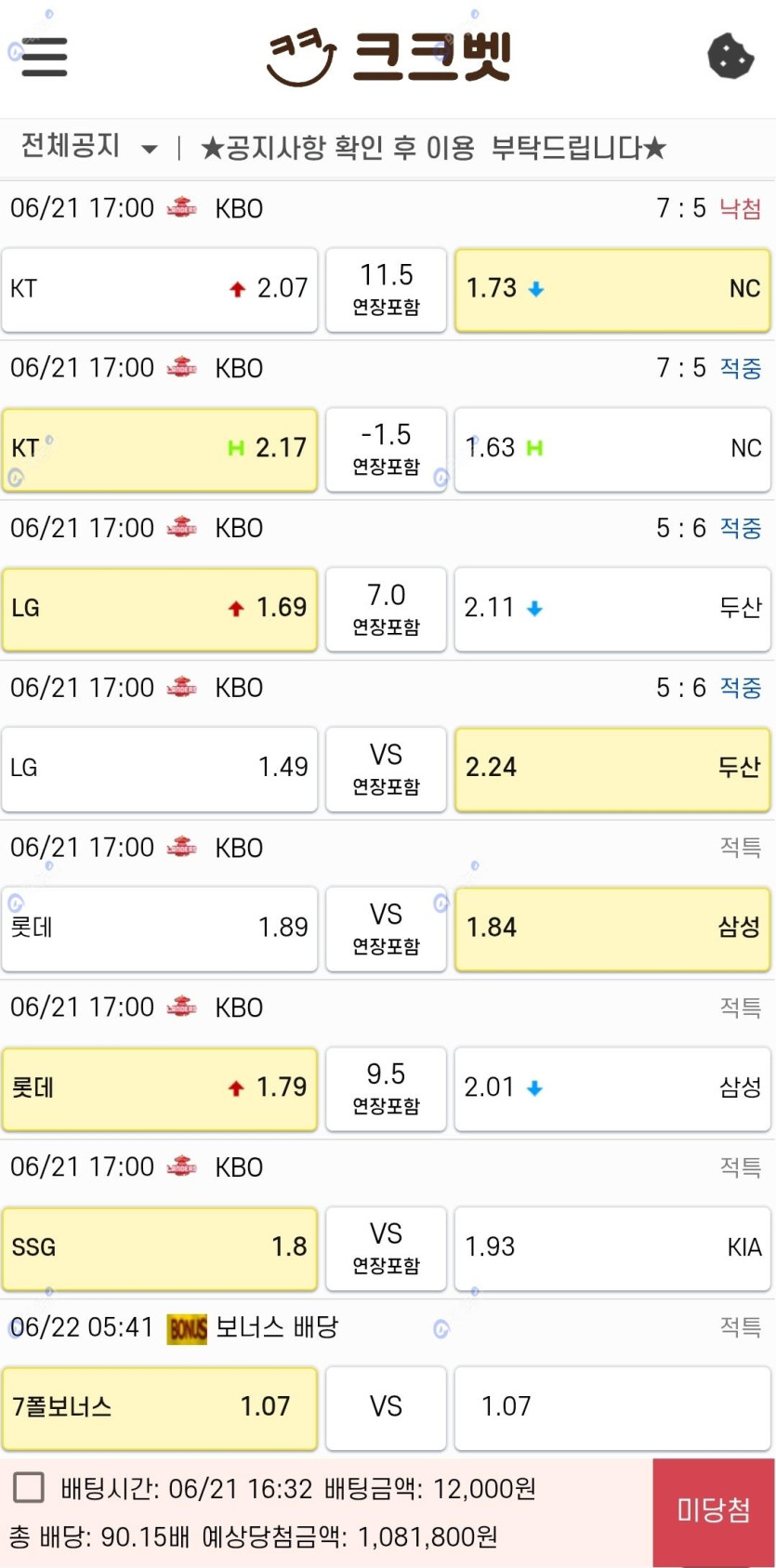Viewport: 776px width, 1568px height.
Task: Choose KIA at 1.93 odds
Action: tap(612, 1248)
